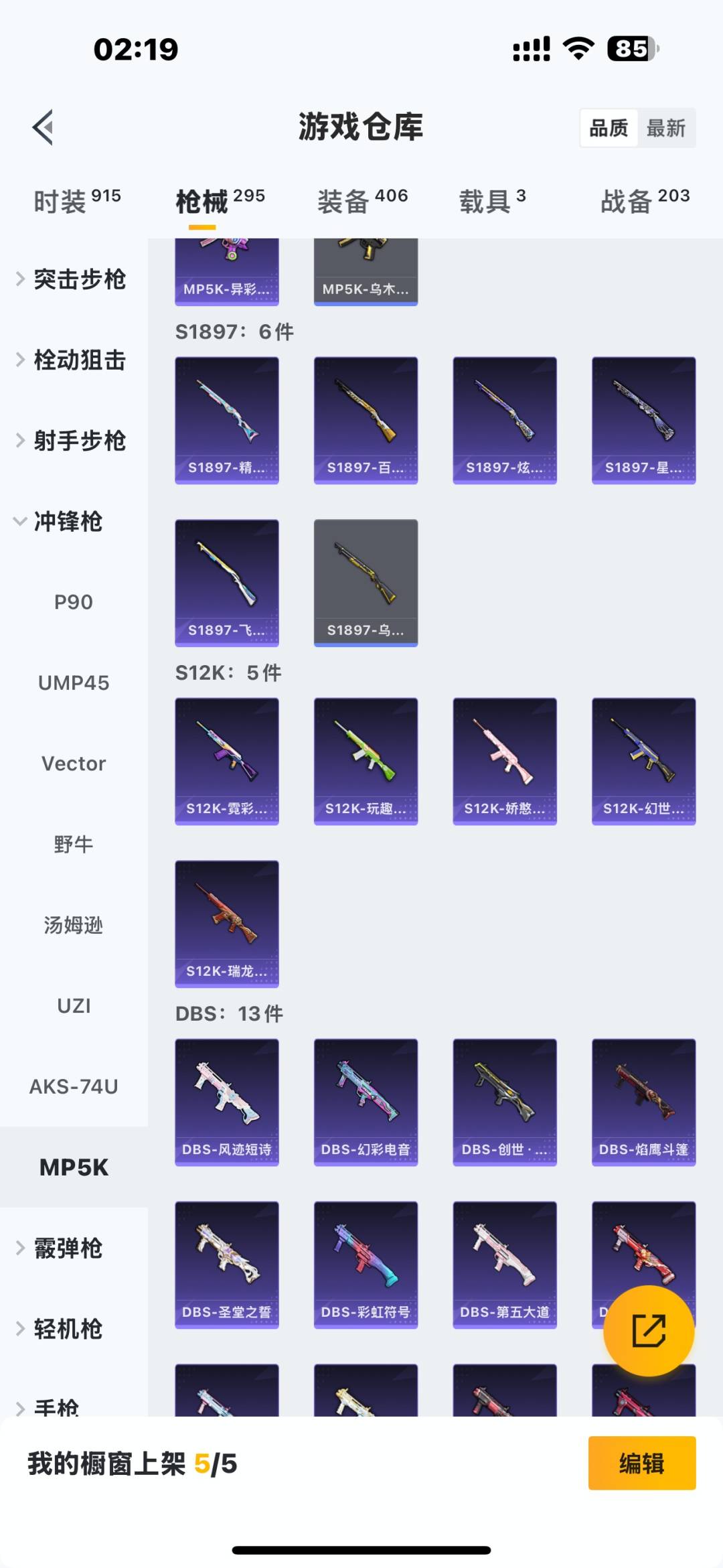Sort the warehouse by 最新
Viewport: 723px width, 1568px height.
[x=665, y=128]
